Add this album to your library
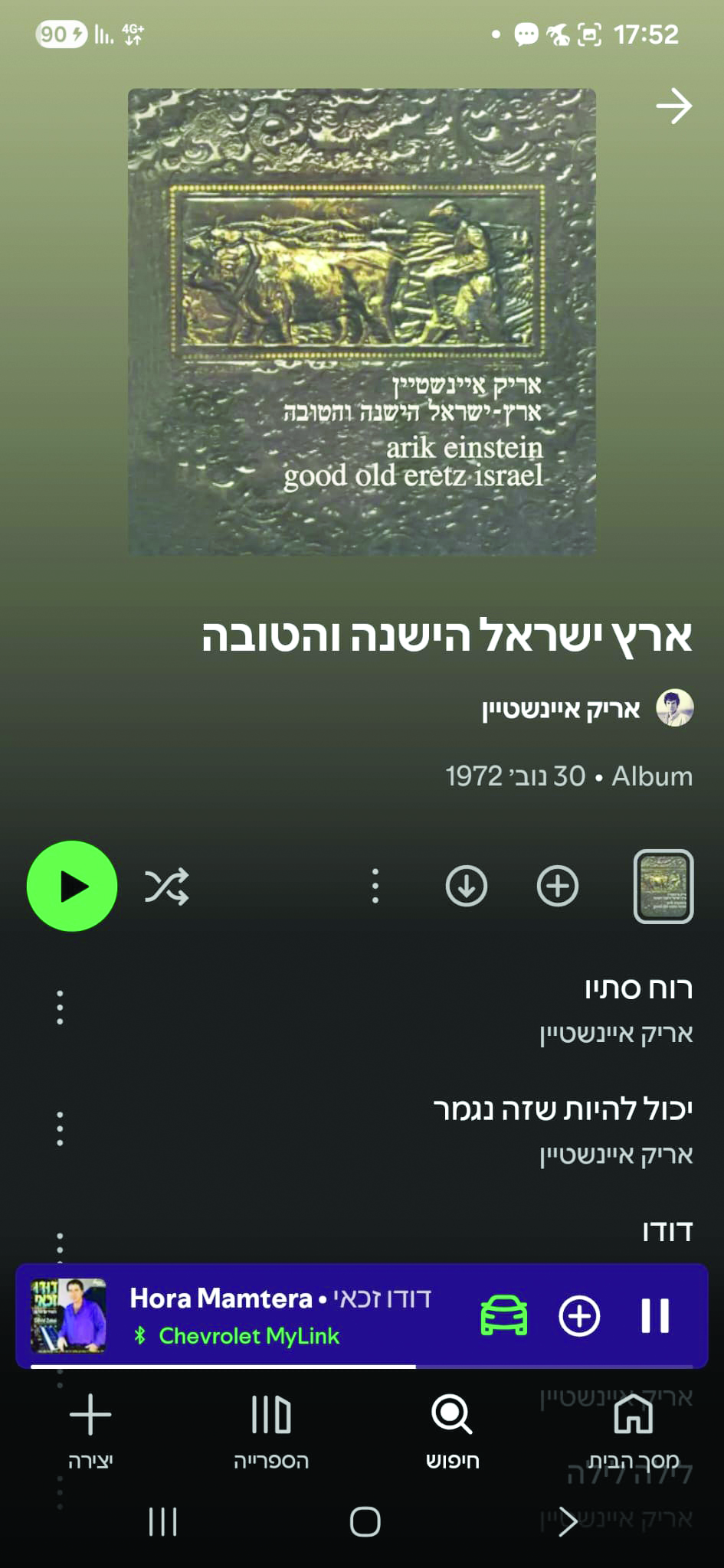The image size is (724, 1568). point(557,886)
